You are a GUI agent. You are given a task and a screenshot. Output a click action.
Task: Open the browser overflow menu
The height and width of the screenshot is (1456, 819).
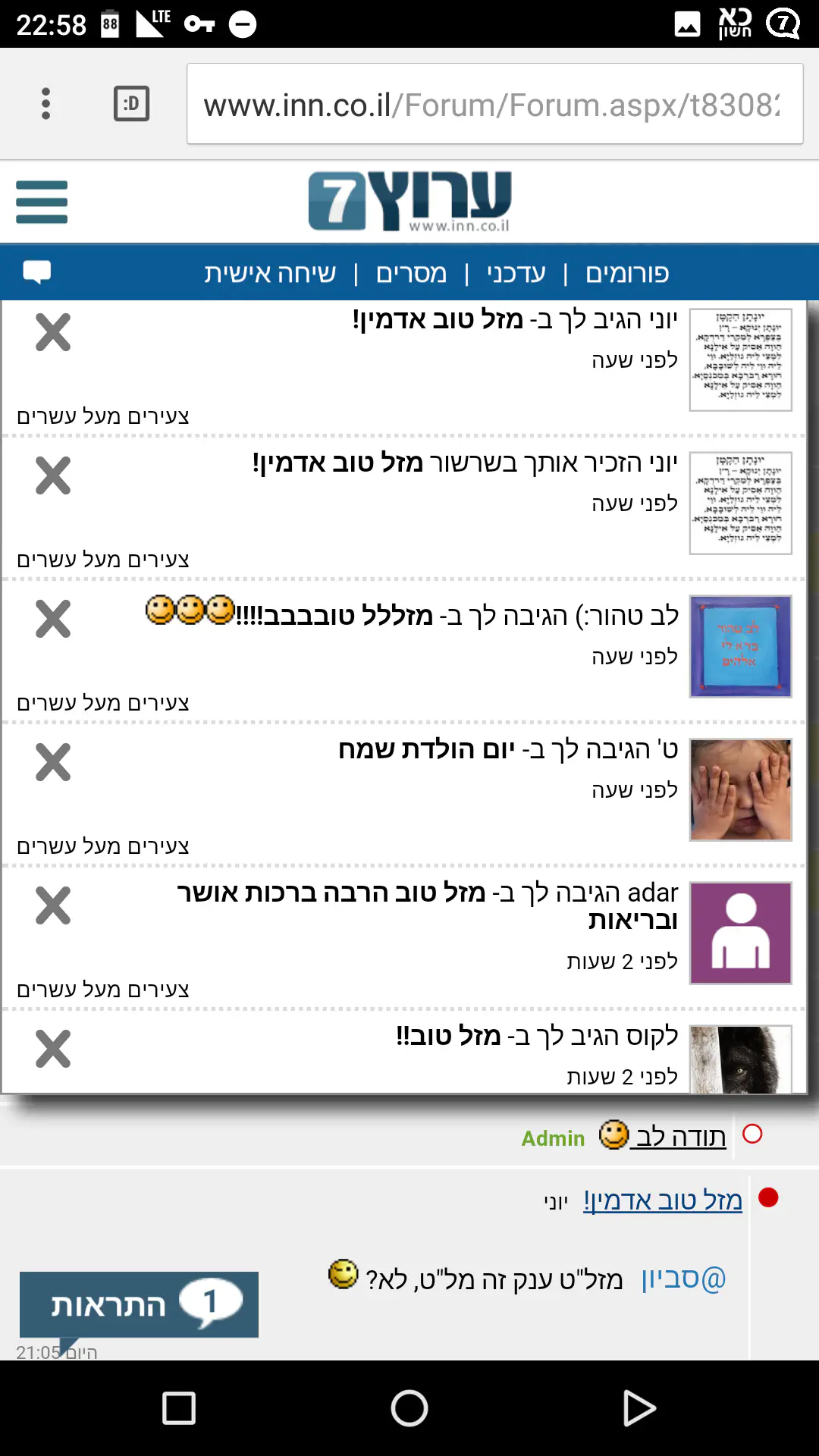pos(45,103)
